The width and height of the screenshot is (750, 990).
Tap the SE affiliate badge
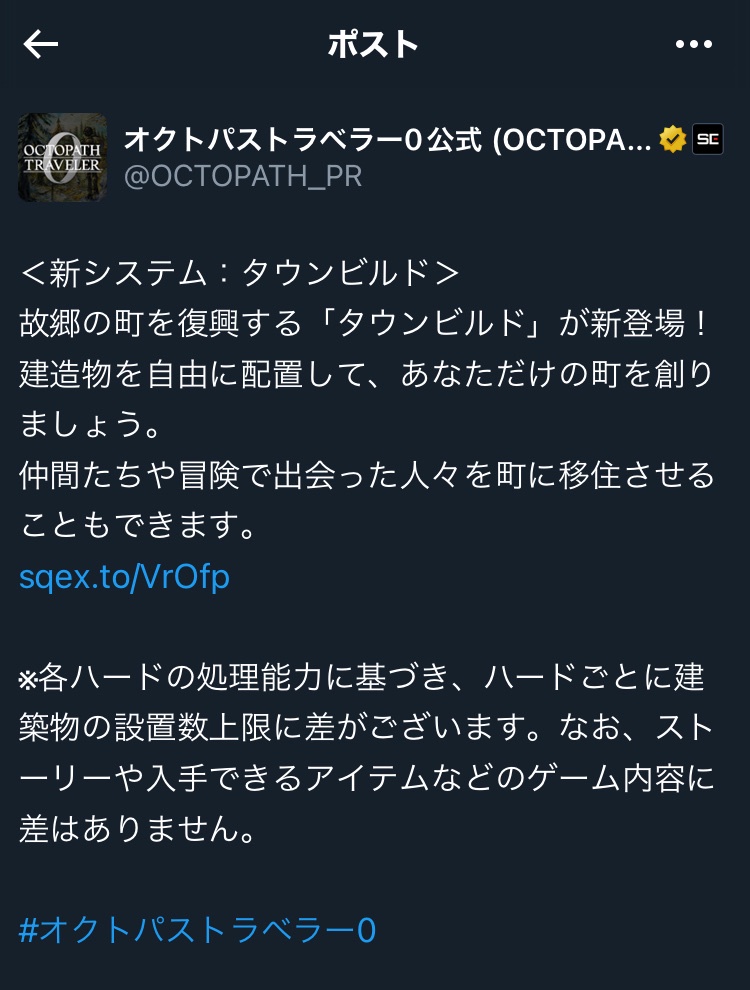(x=708, y=140)
